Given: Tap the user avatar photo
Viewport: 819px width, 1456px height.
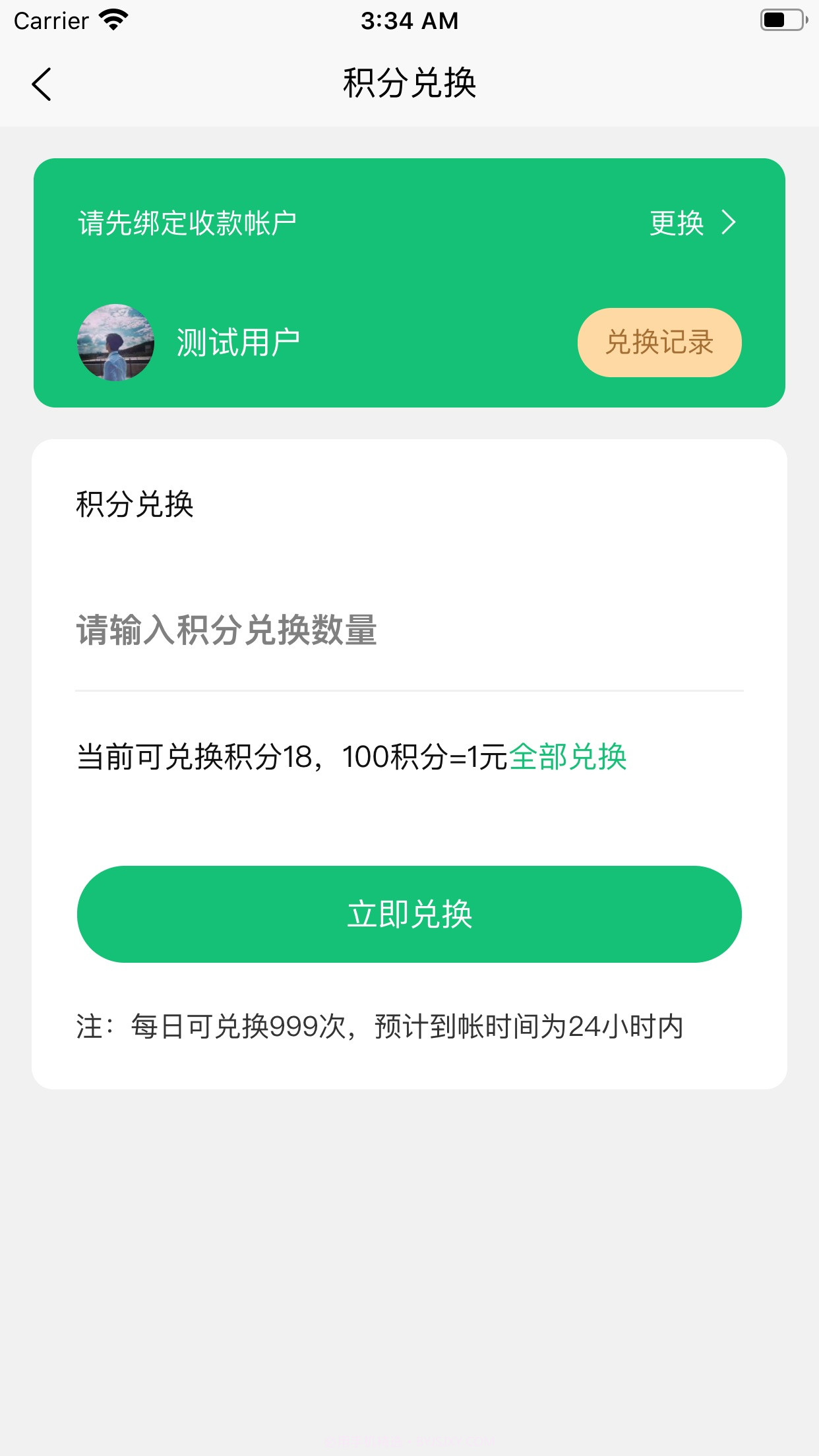Looking at the screenshot, I should pos(115,342).
